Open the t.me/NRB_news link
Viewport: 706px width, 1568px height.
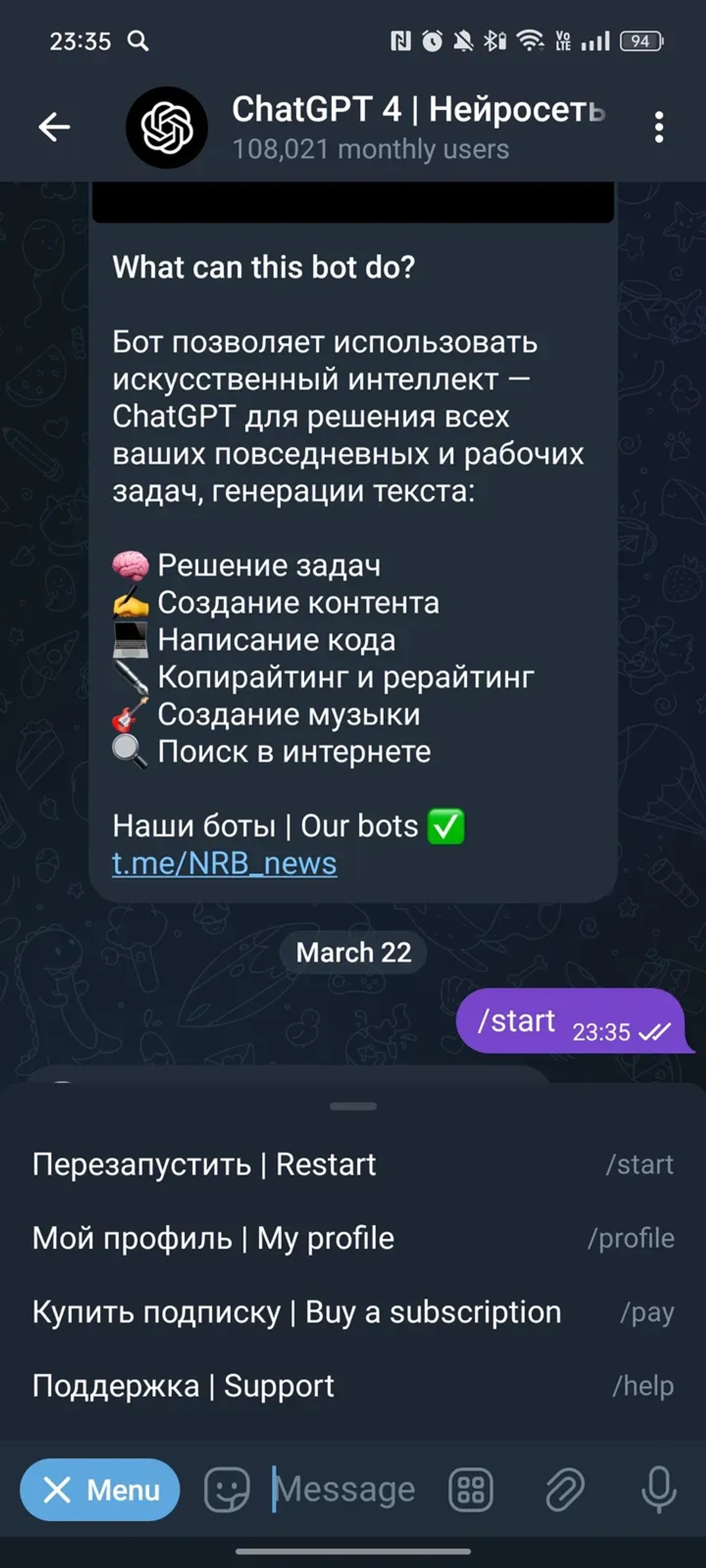tap(224, 863)
